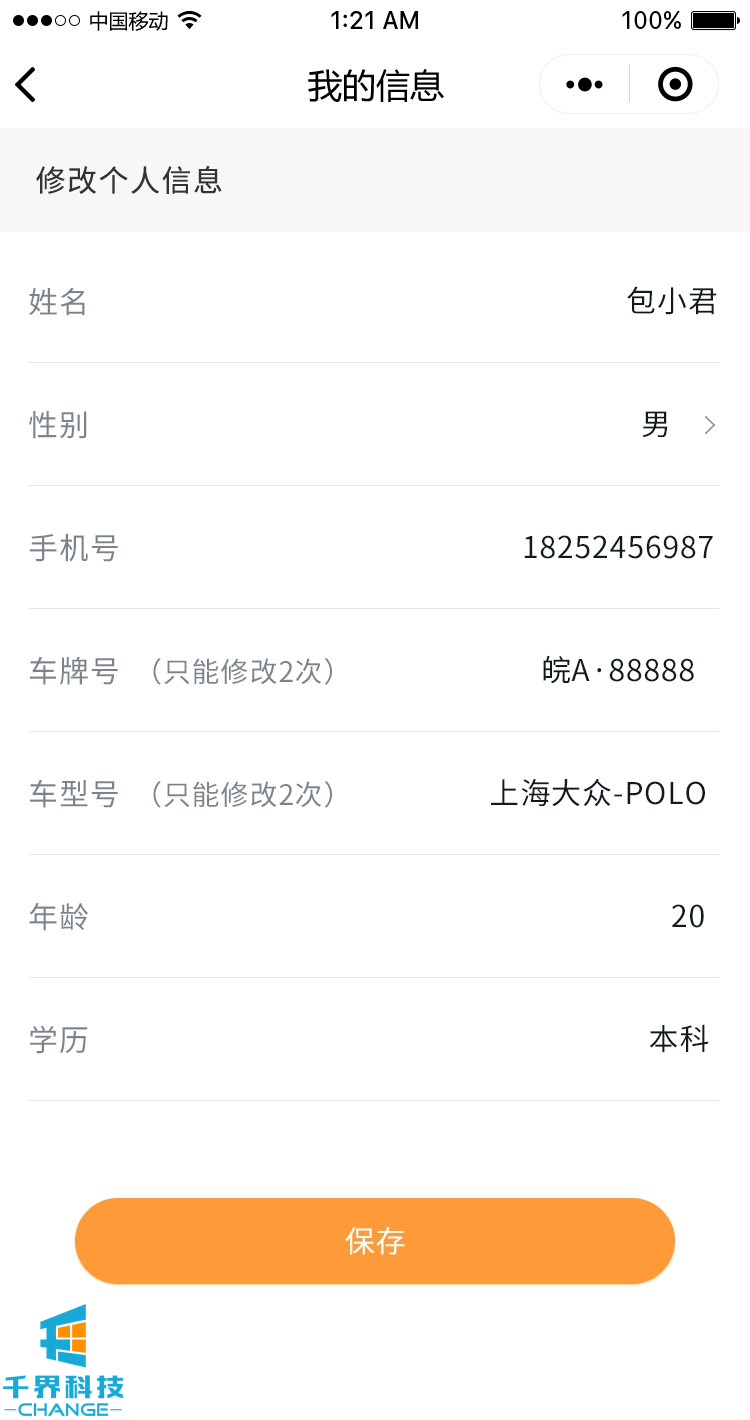Go back using the top-left arrow
Screen dimensions: 750x1420
[x=26, y=85]
